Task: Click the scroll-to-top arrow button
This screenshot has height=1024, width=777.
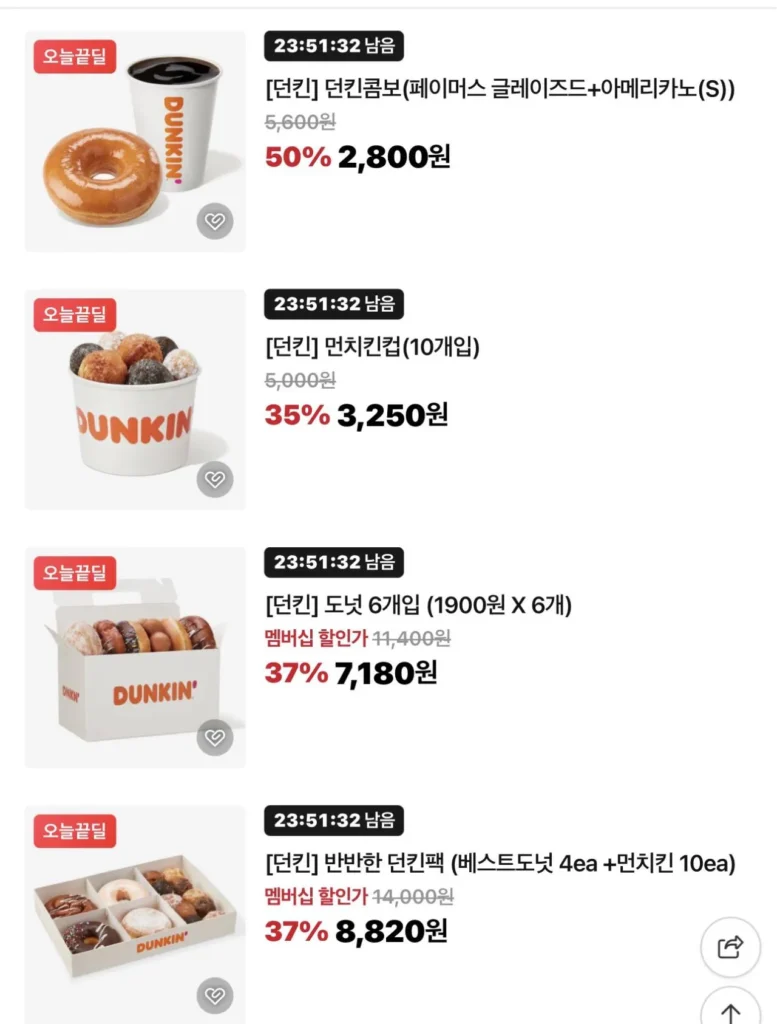Action: pos(729,1013)
